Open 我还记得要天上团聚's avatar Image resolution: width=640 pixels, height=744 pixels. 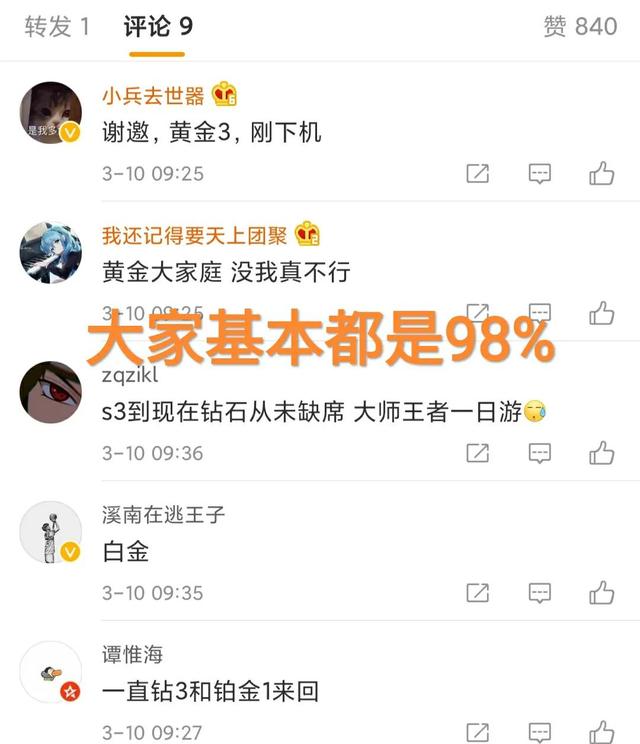click(x=51, y=252)
